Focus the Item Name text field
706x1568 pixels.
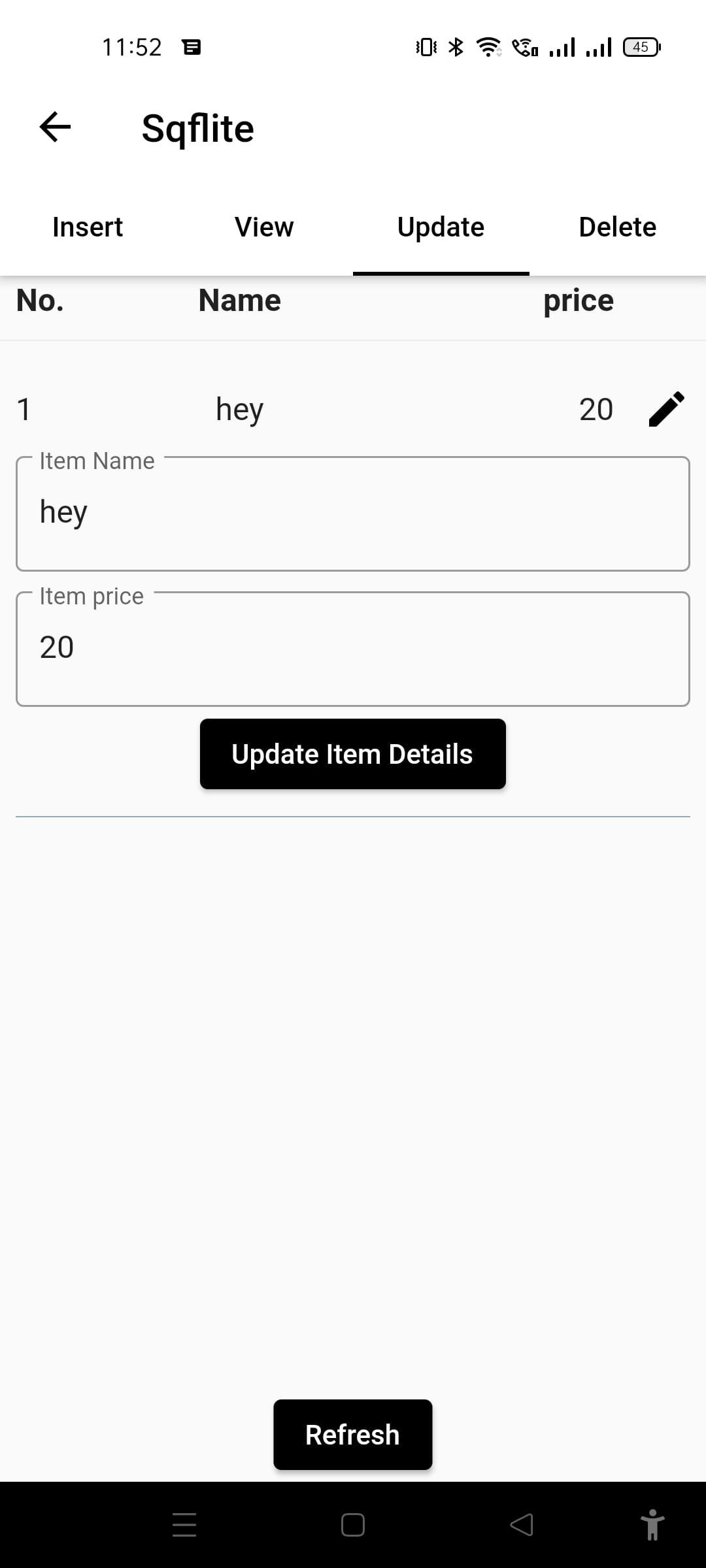352,514
